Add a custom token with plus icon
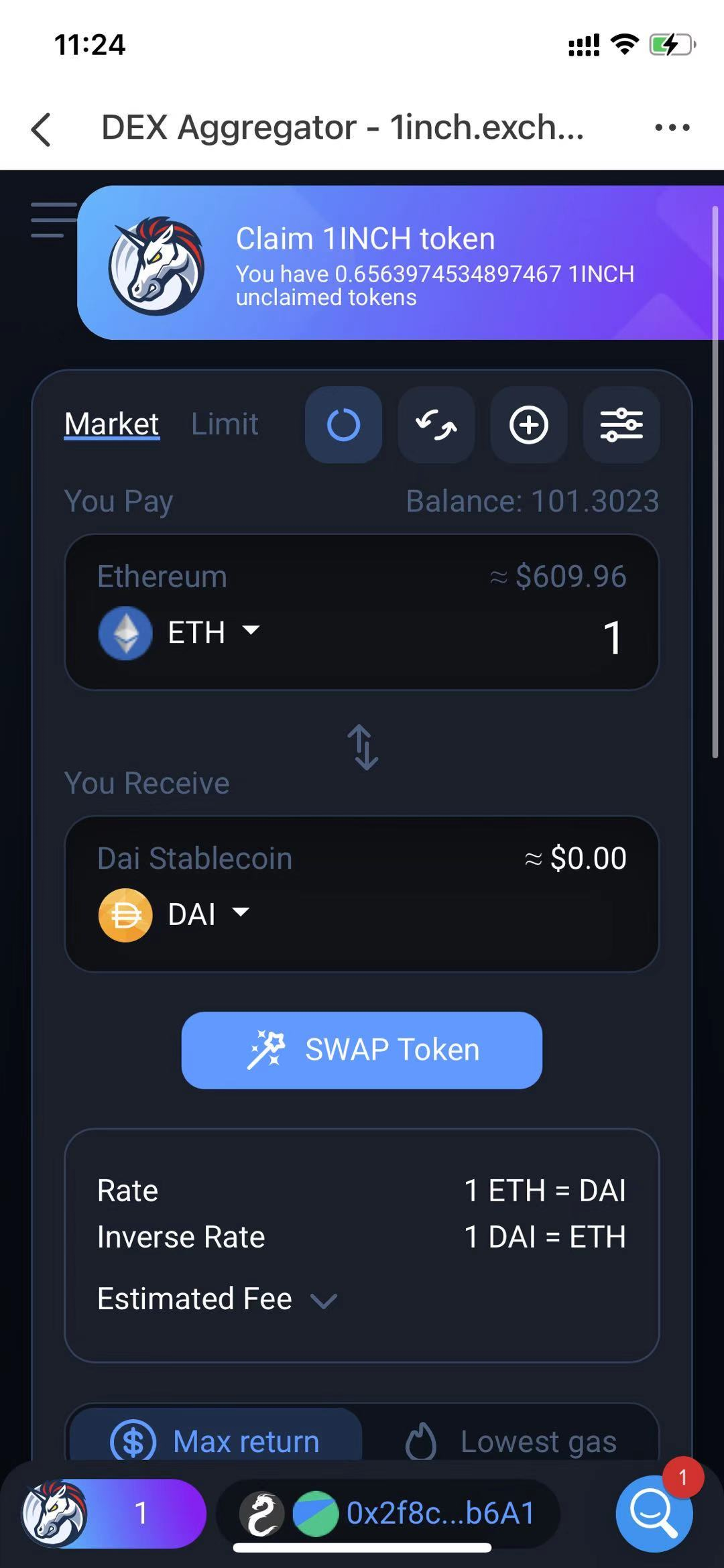The height and width of the screenshot is (1568, 724). point(528,425)
